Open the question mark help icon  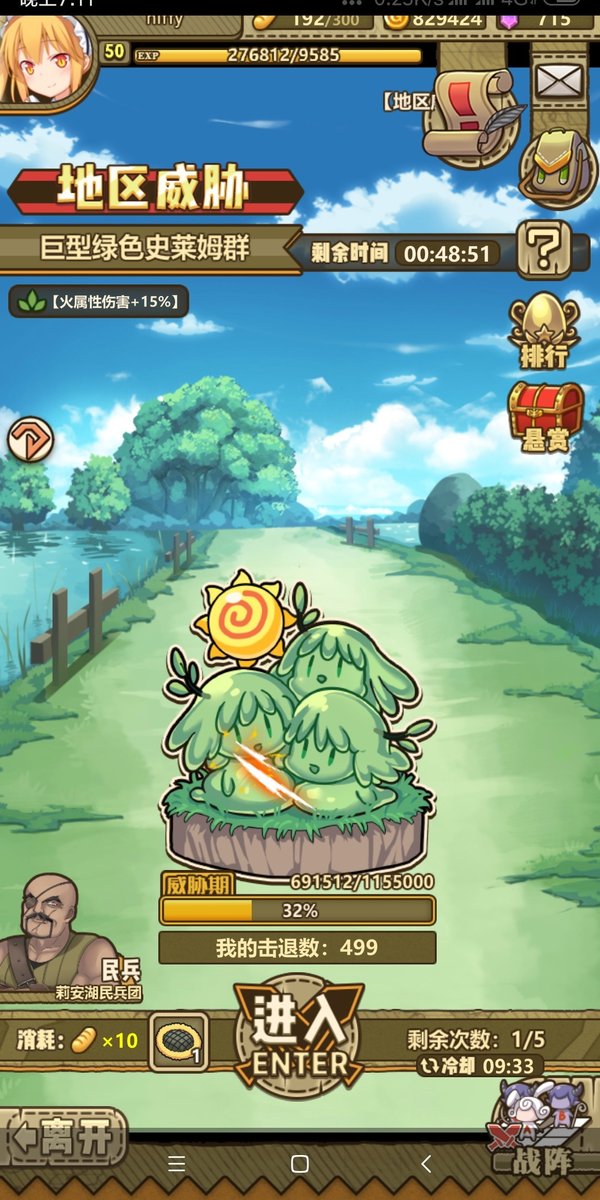(544, 250)
